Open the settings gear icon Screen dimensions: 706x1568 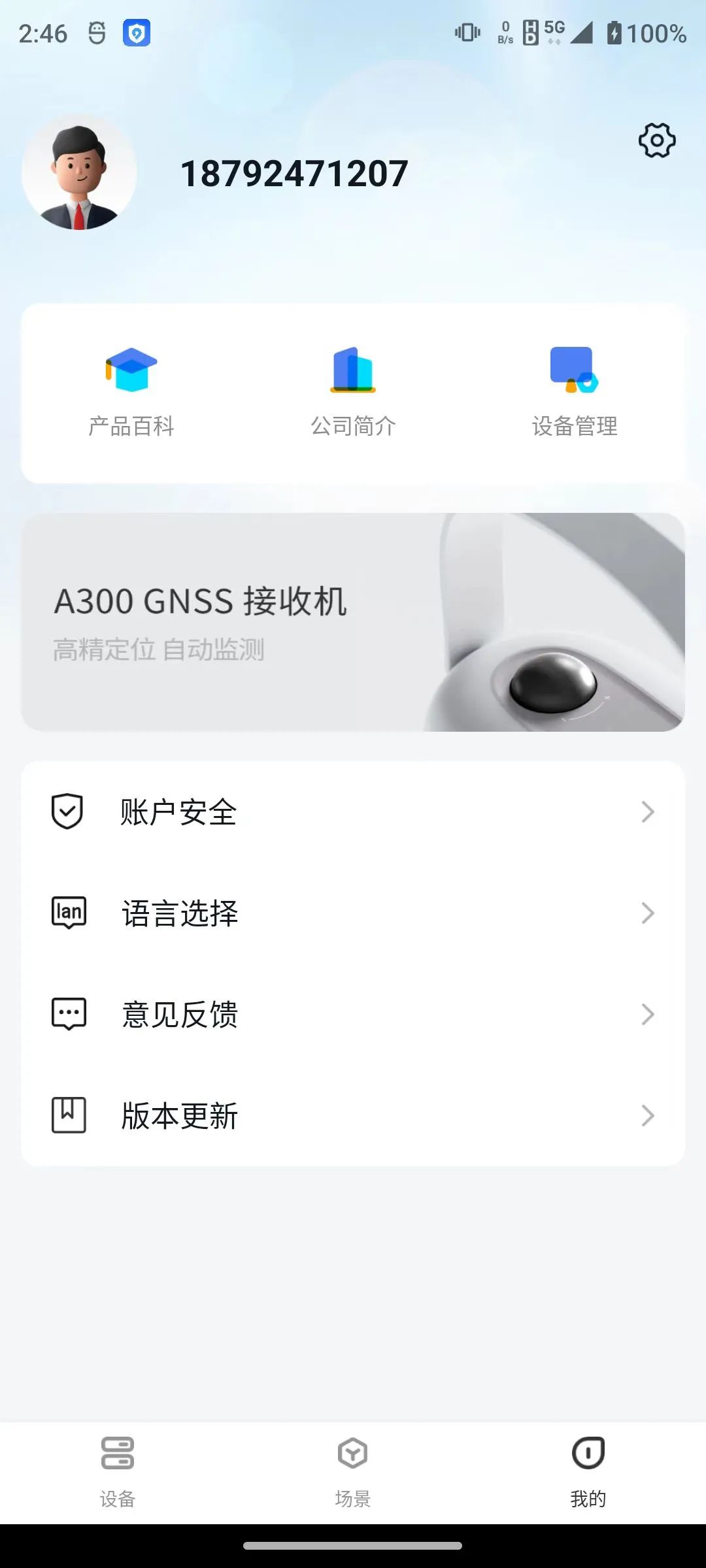click(x=656, y=140)
